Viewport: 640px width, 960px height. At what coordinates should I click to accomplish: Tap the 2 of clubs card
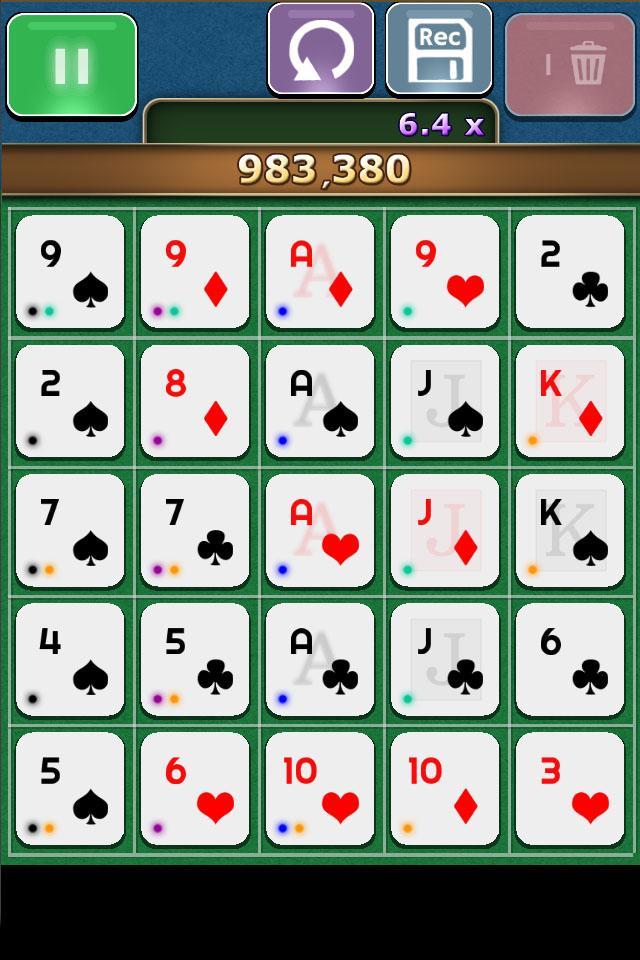pos(570,272)
